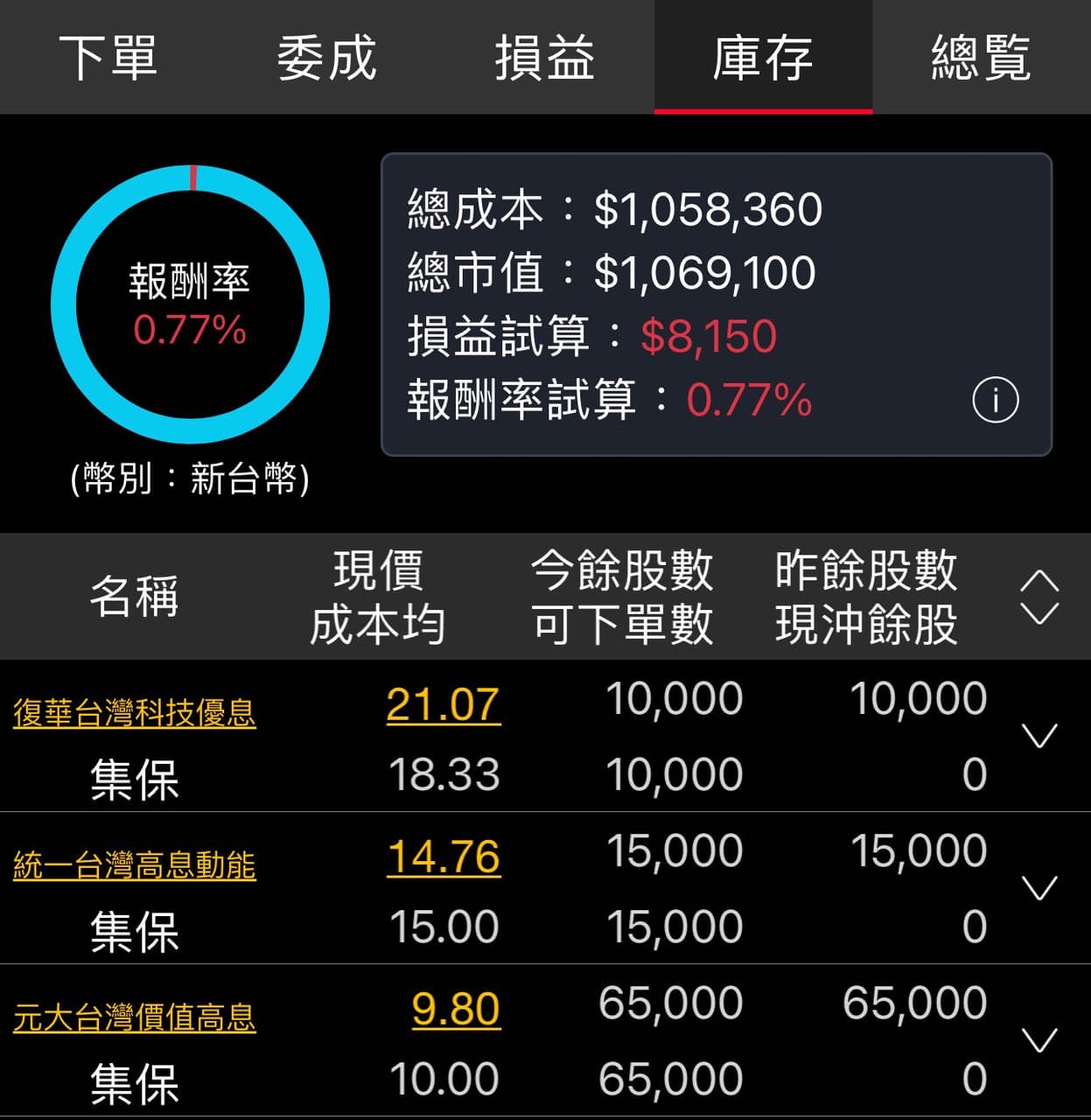Expand details for 元大台灣價值高息 row
Image resolution: width=1091 pixels, height=1120 pixels.
(x=1039, y=1039)
